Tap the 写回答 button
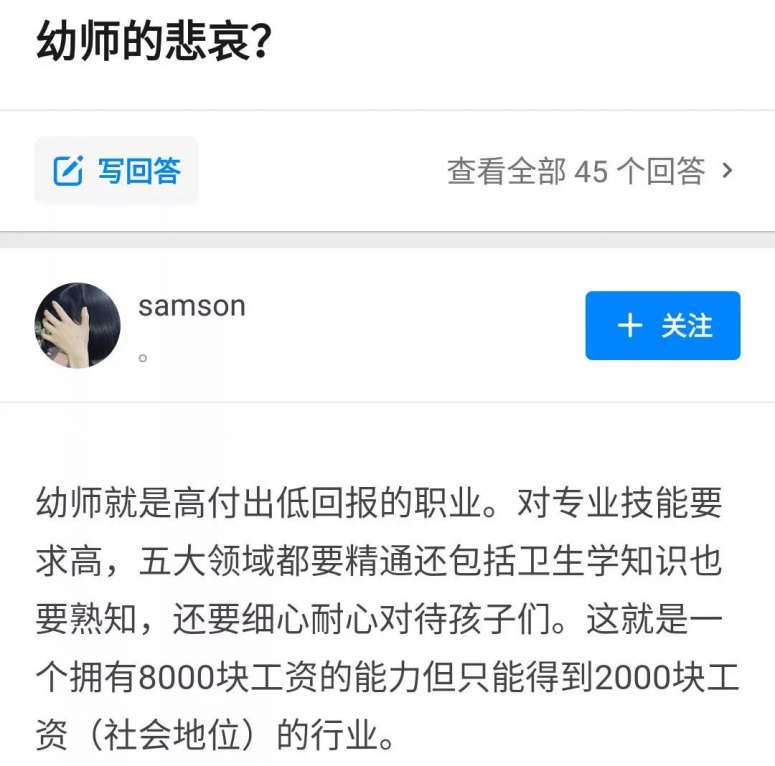The image size is (775, 766). point(116,171)
